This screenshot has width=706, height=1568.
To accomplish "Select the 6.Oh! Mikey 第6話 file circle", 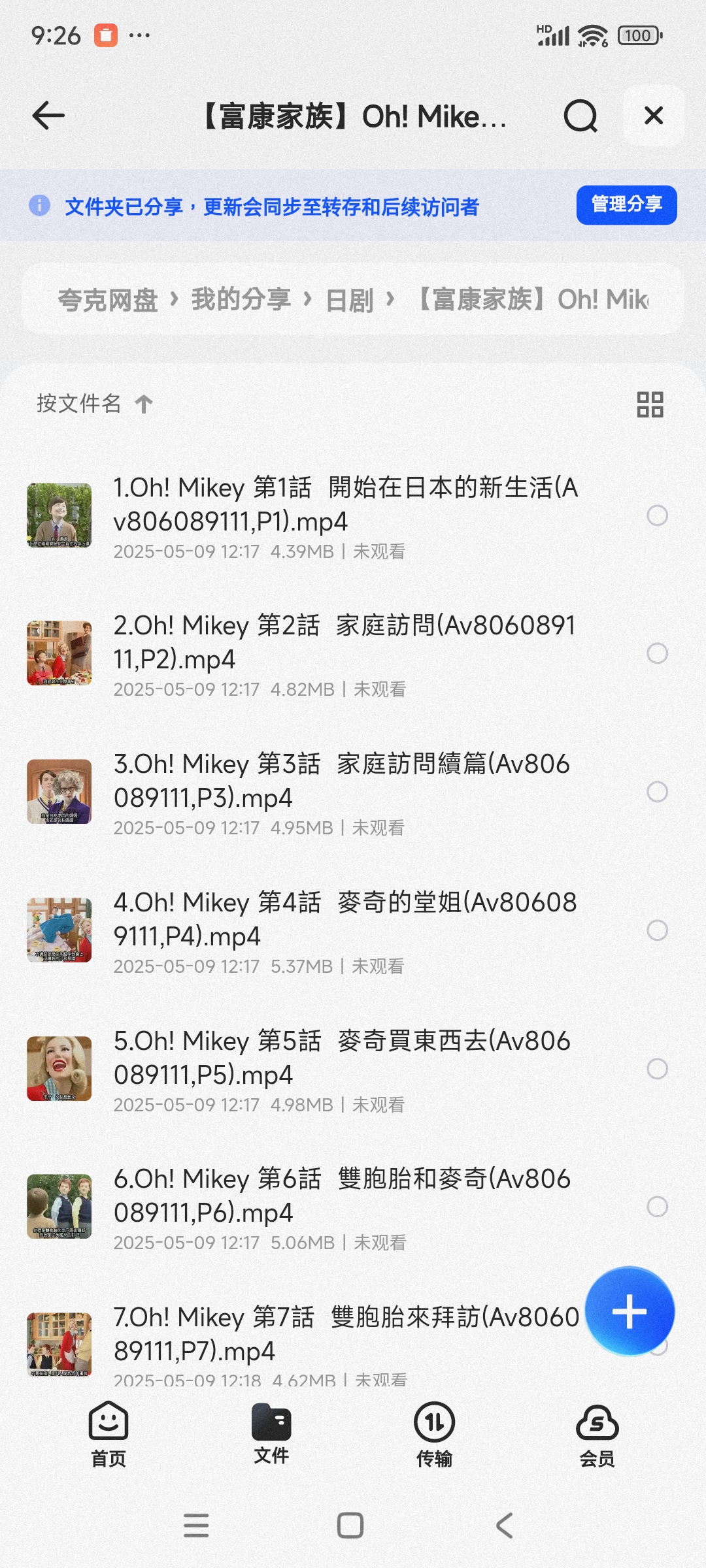I will click(x=657, y=1207).
